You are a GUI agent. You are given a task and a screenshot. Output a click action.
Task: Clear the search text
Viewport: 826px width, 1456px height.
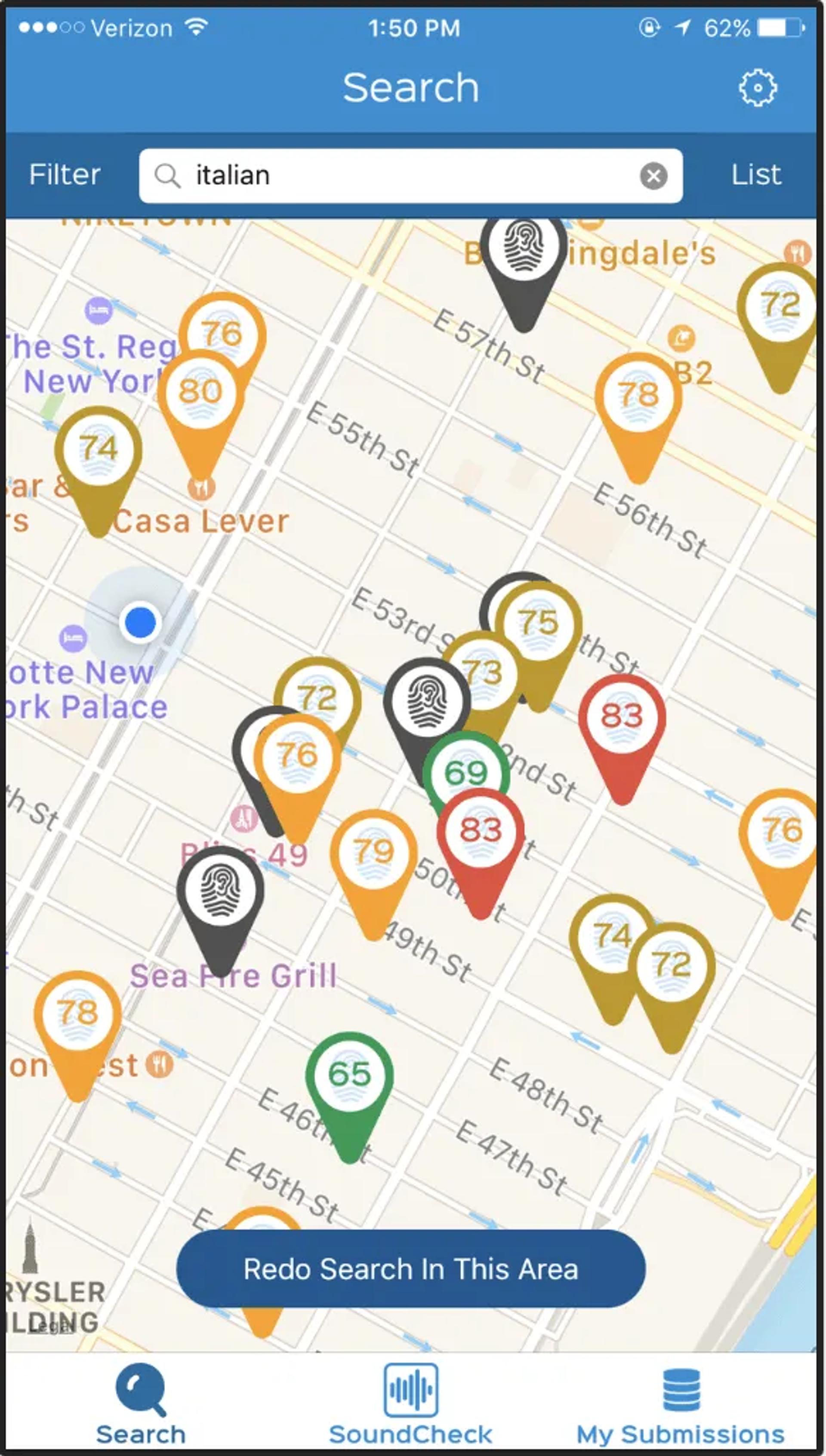653,176
